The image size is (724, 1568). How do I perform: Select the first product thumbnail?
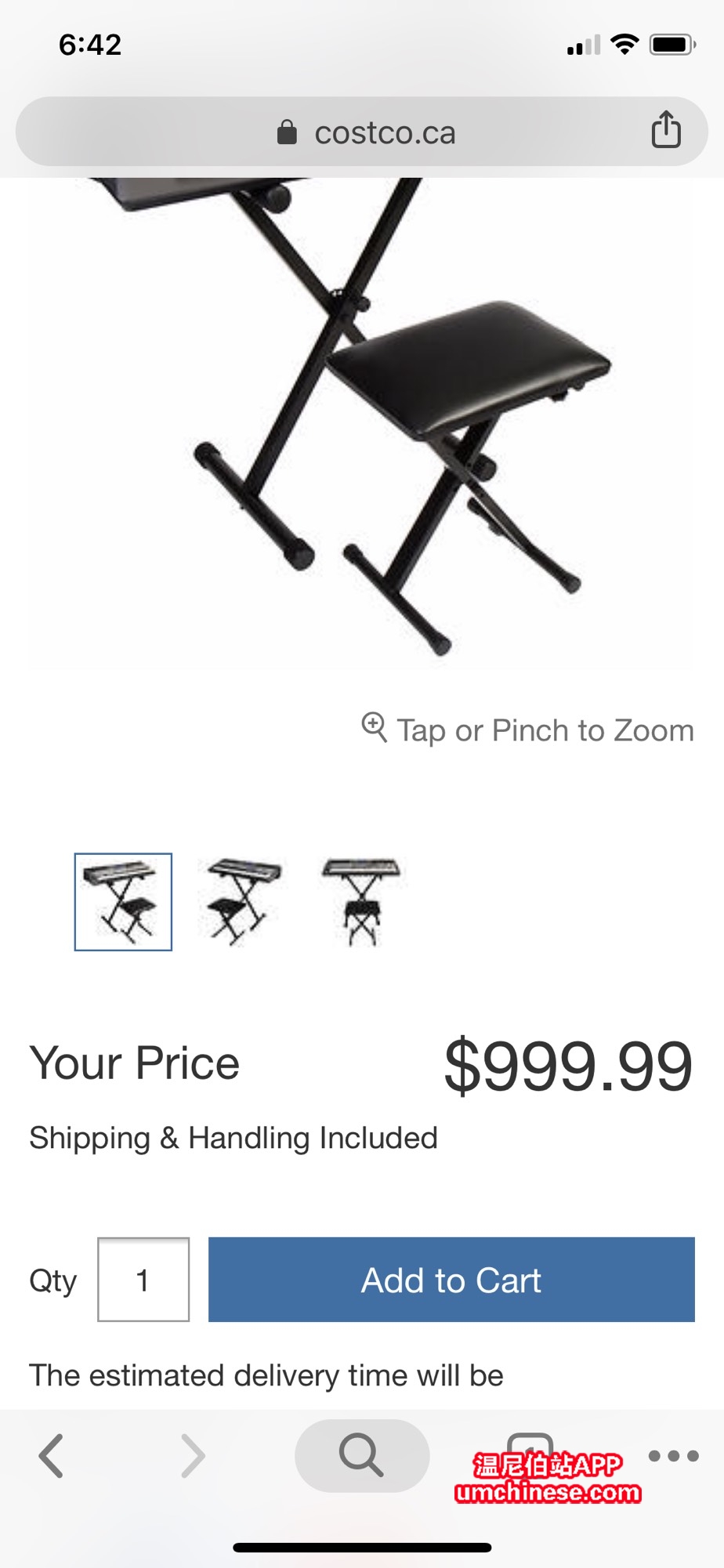pos(123,902)
